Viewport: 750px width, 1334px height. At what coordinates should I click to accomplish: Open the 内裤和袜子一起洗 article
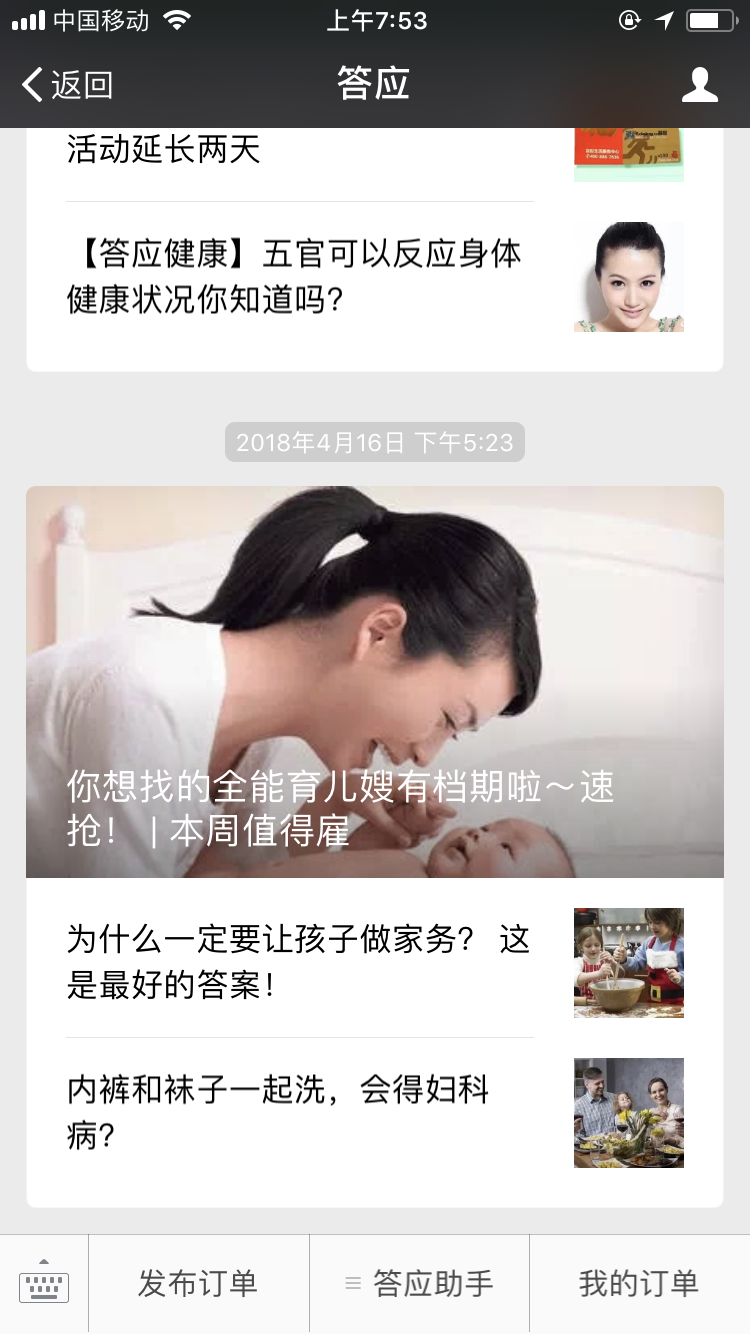pos(300,1111)
